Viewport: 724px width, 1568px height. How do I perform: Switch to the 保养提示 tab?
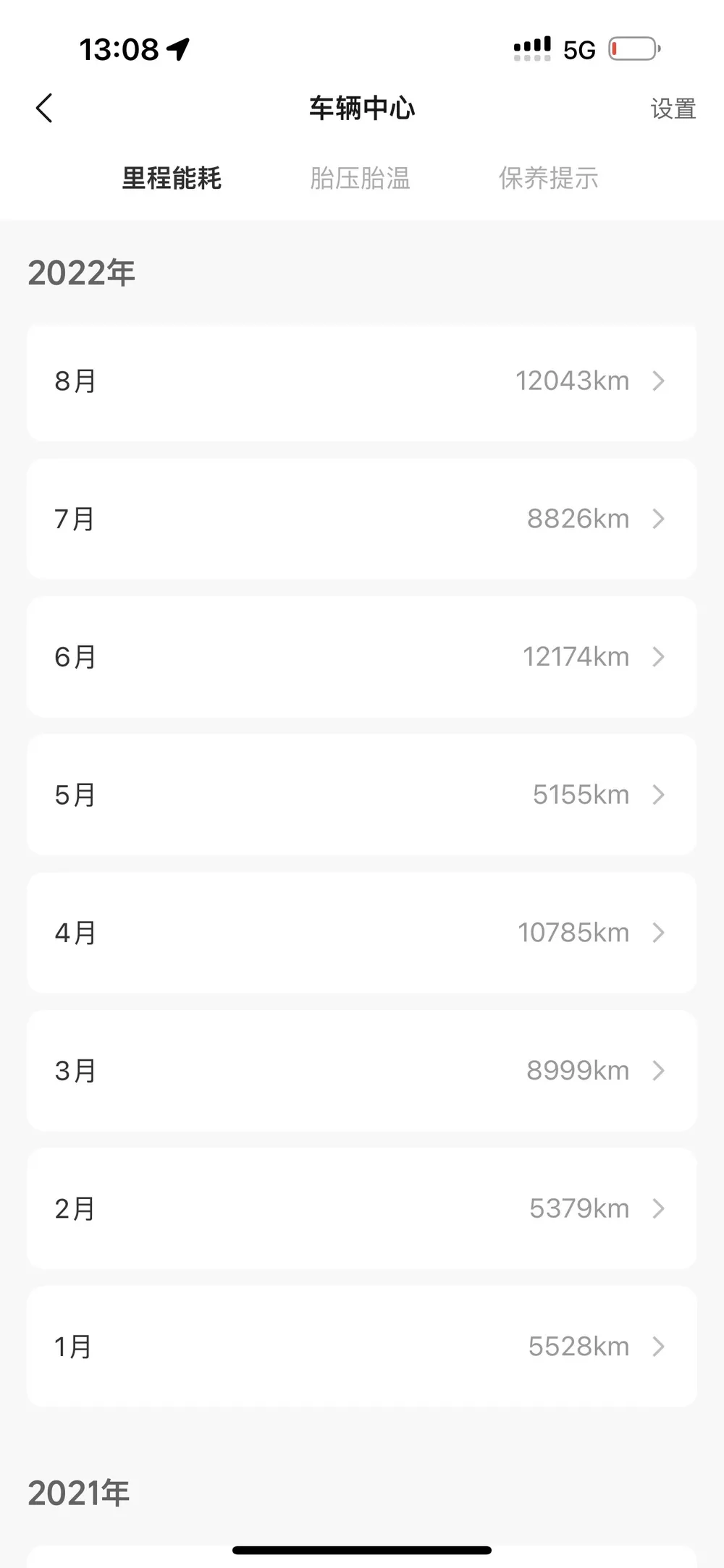[x=548, y=178]
